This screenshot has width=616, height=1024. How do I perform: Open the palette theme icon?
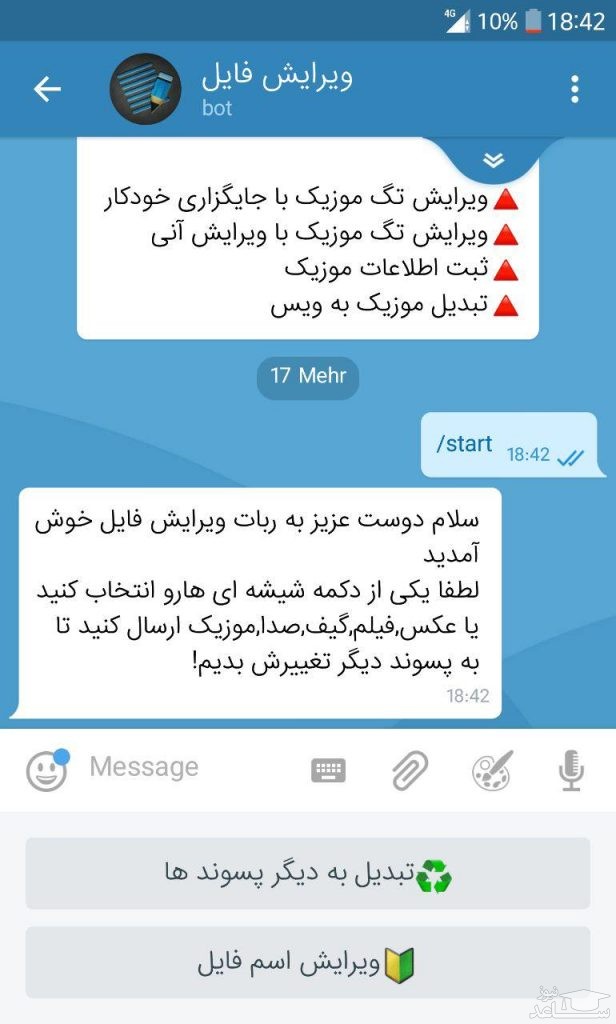coord(491,769)
